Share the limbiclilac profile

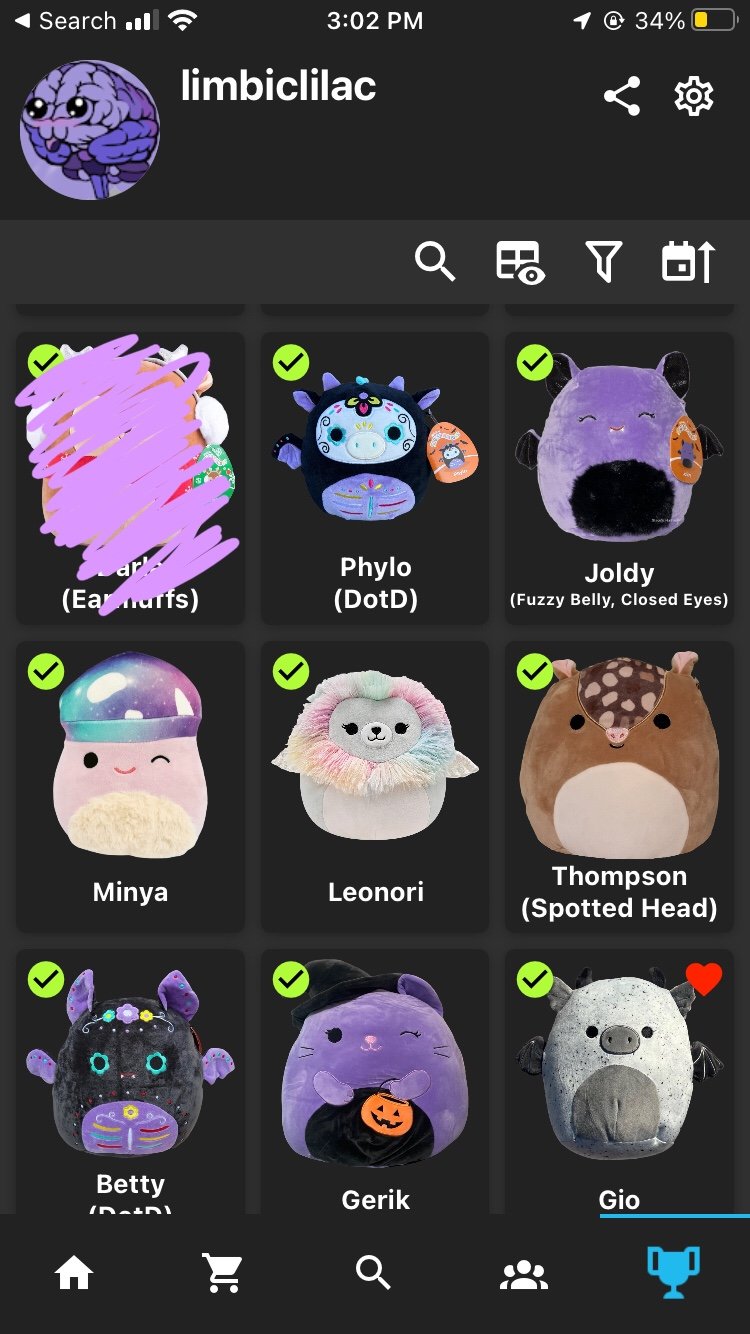[621, 97]
